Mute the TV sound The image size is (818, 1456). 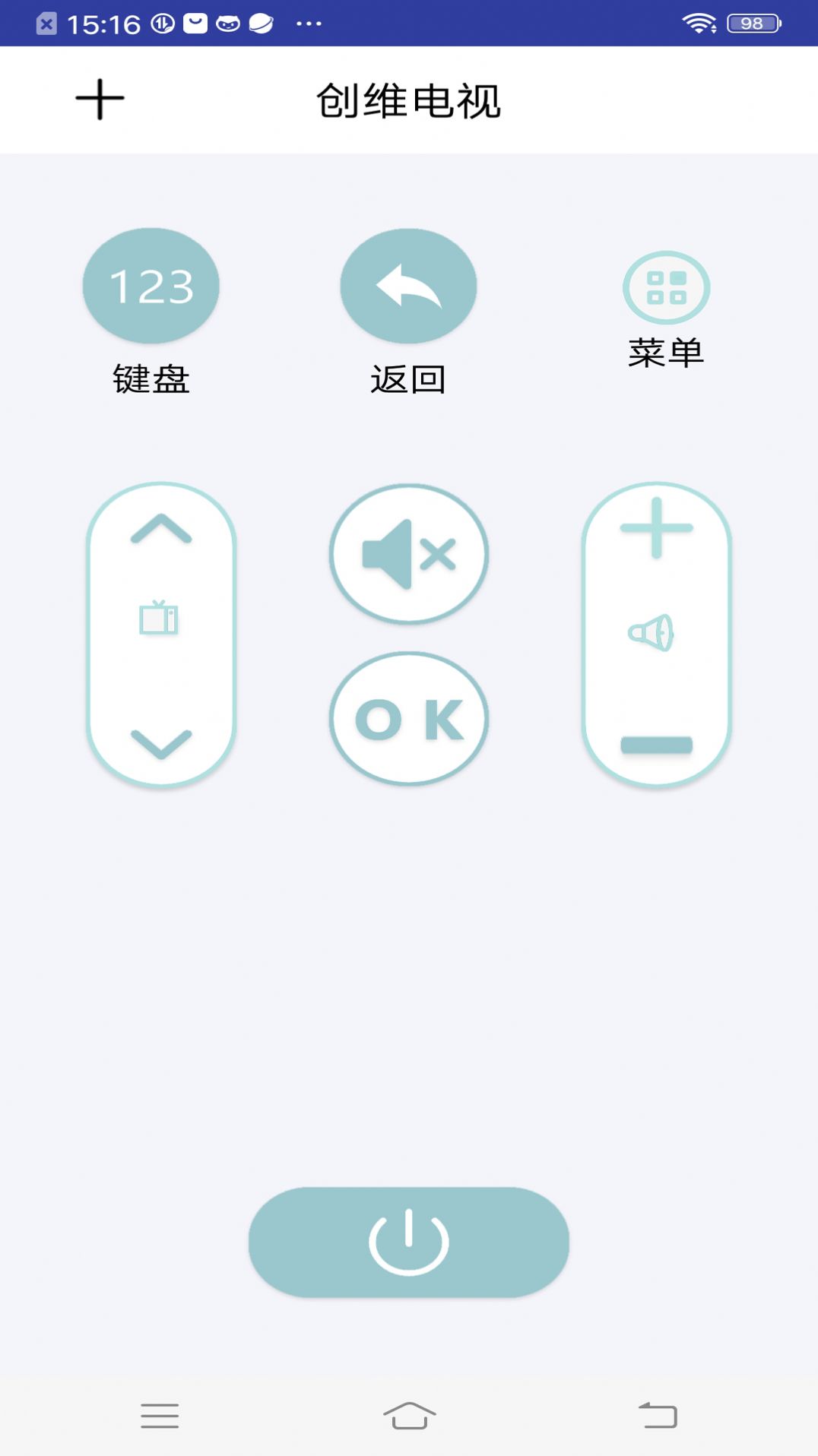(408, 553)
